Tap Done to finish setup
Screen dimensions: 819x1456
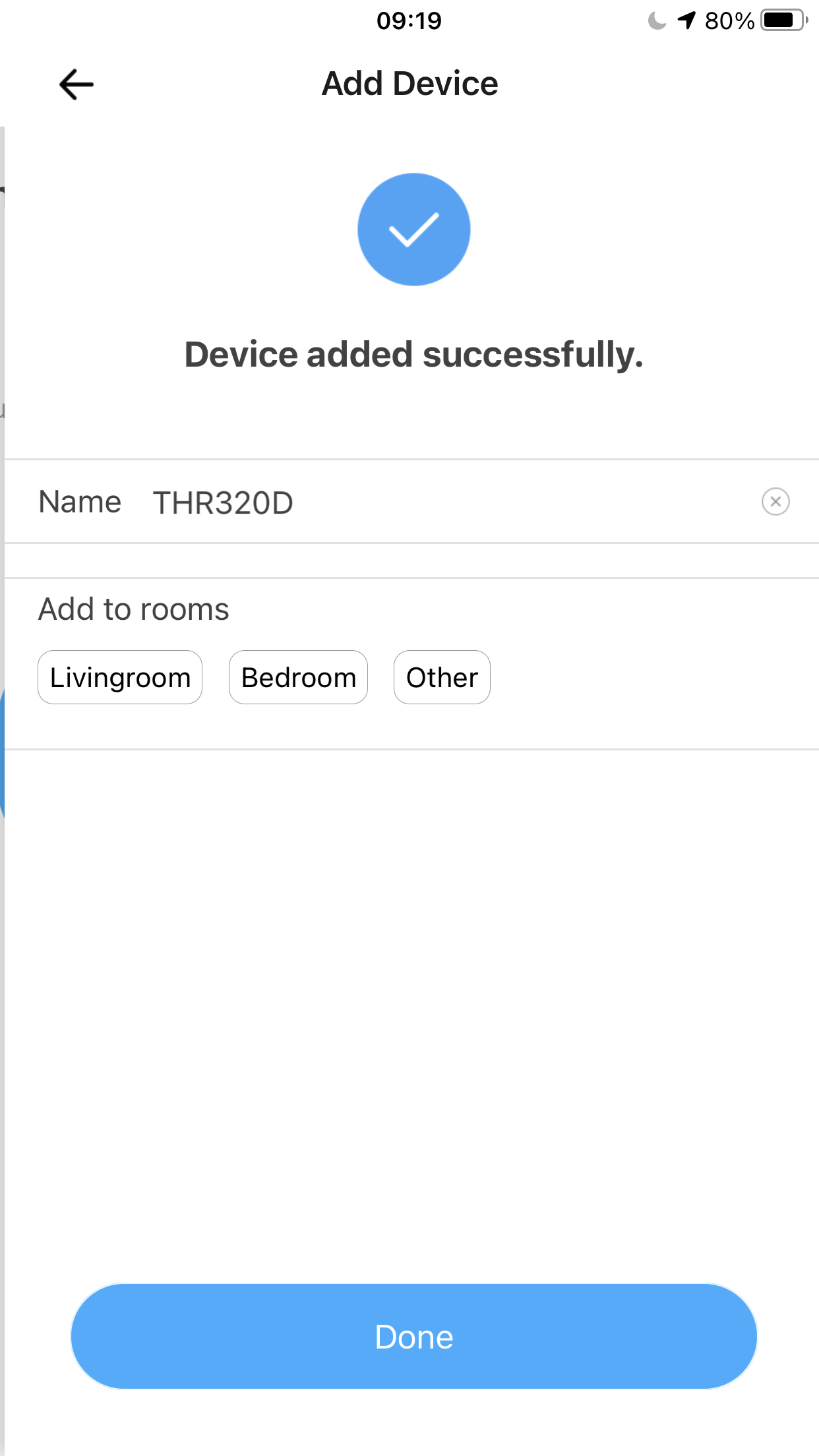[414, 1337]
